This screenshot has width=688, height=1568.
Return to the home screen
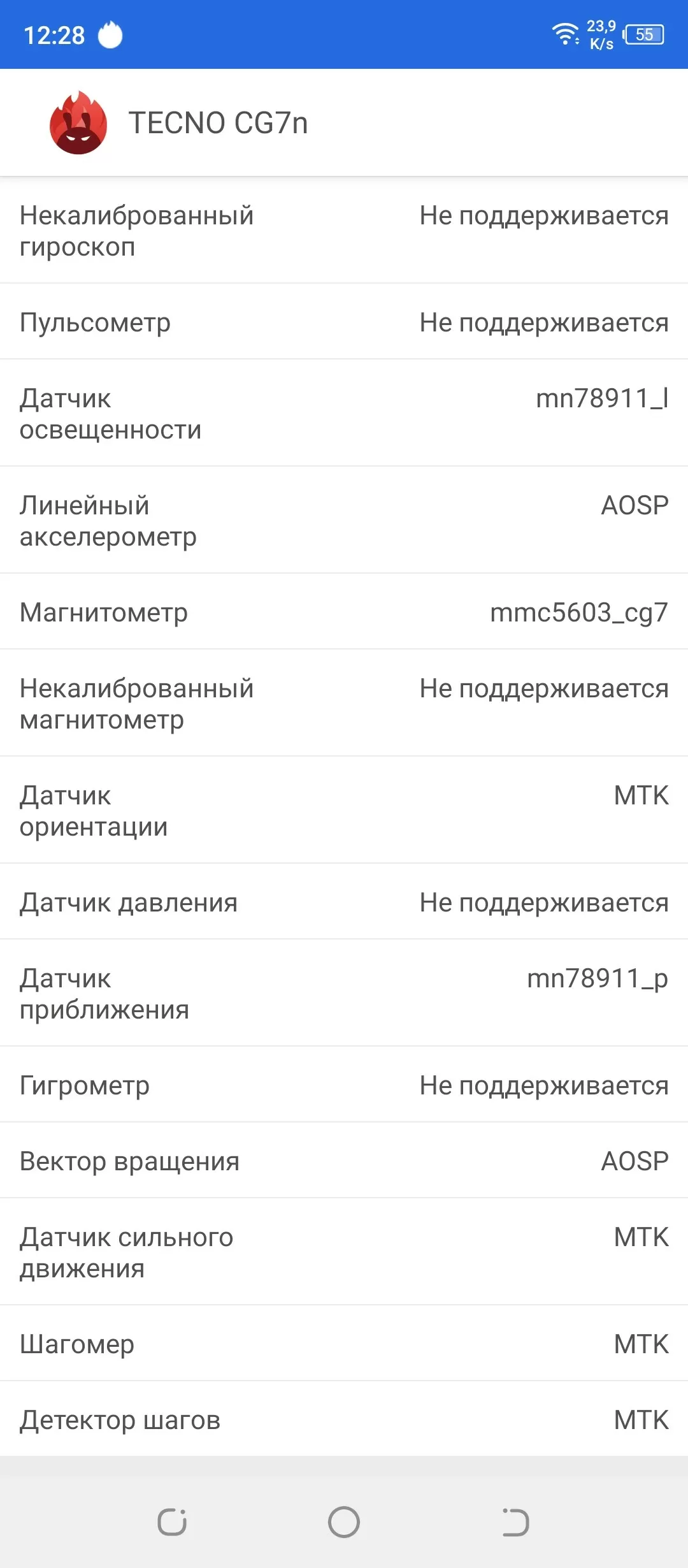tap(344, 1522)
